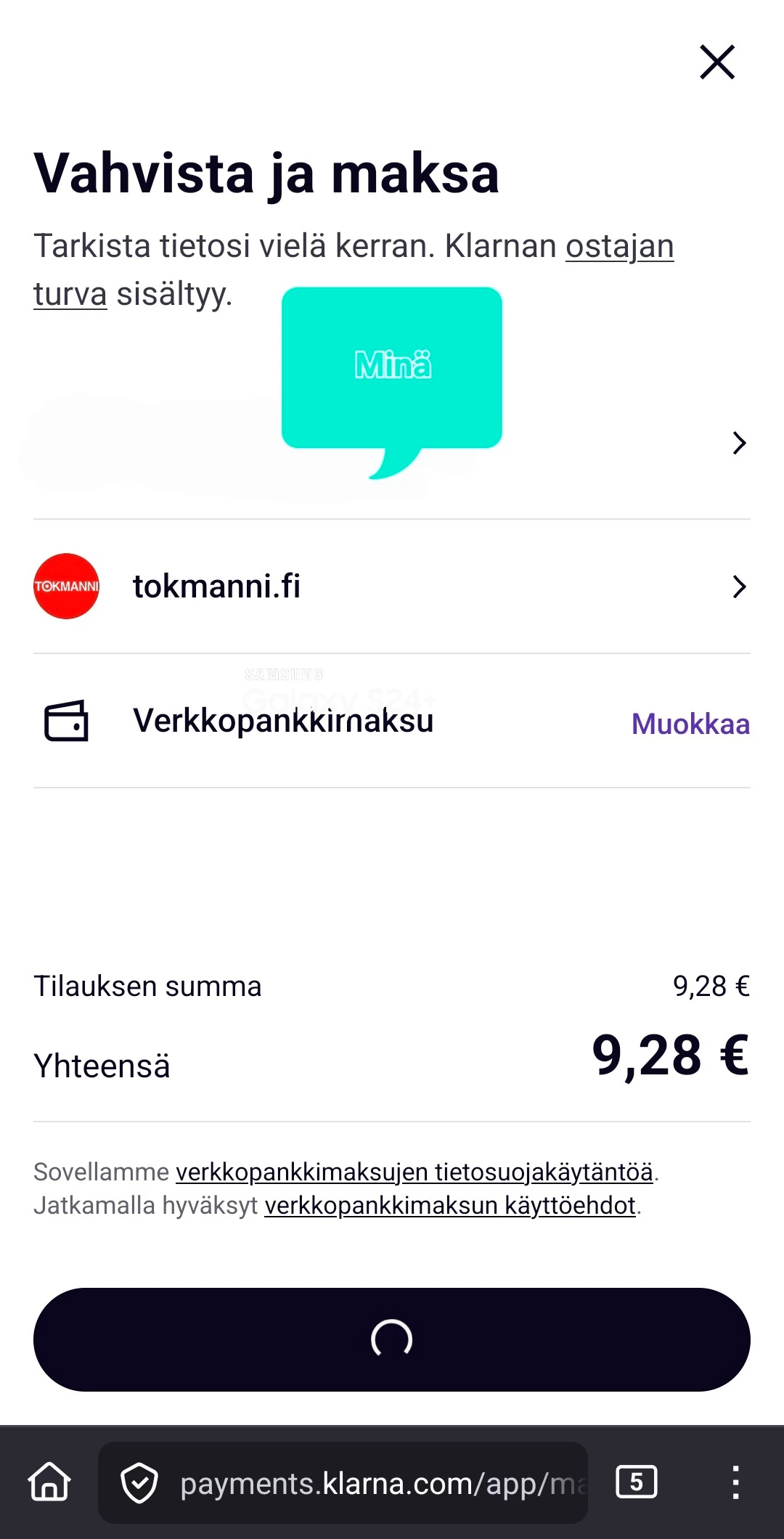Read verkkopankkimaksun käyttöehdot terms

[x=450, y=1205]
